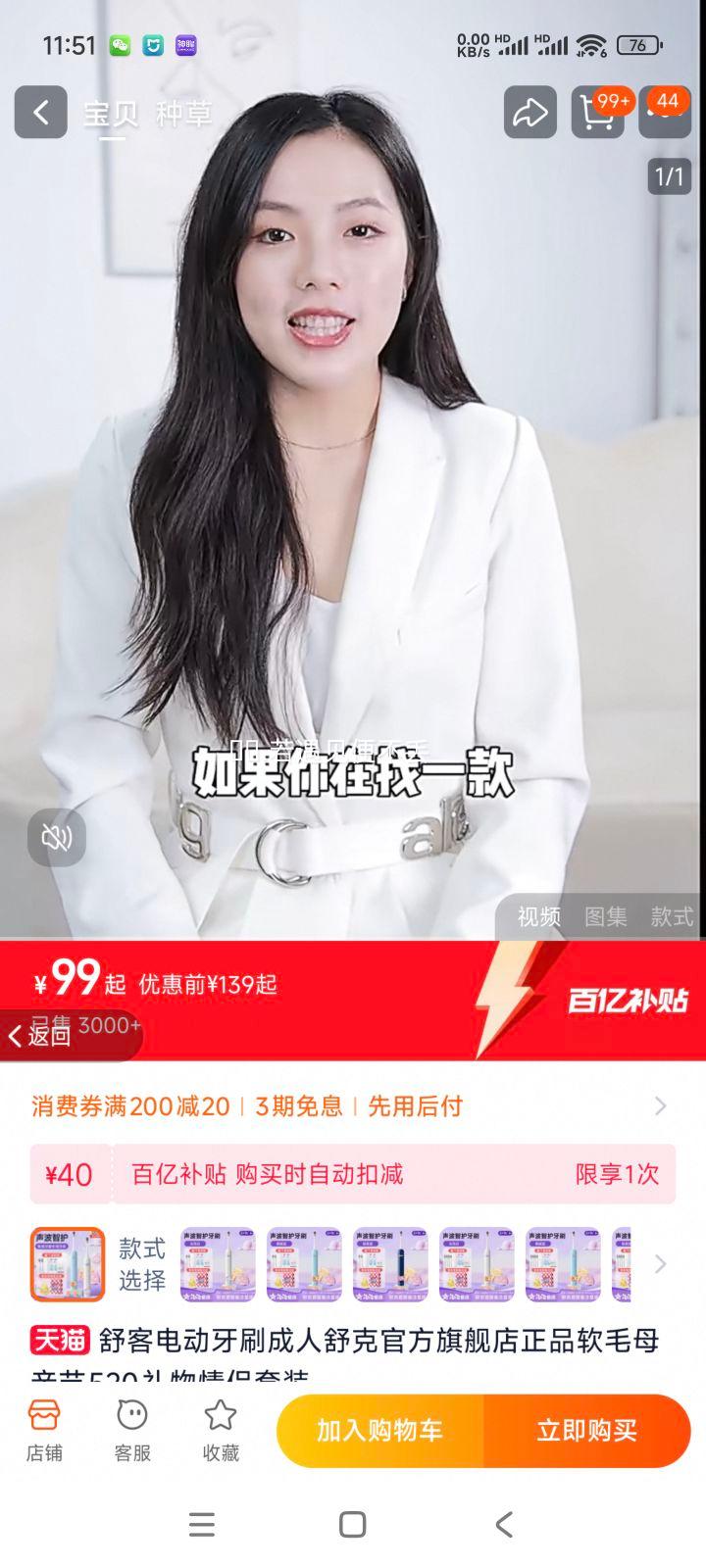Tap the ¥40 百亿补贴 discount banner
This screenshot has width=706, height=1568.
point(353,1172)
